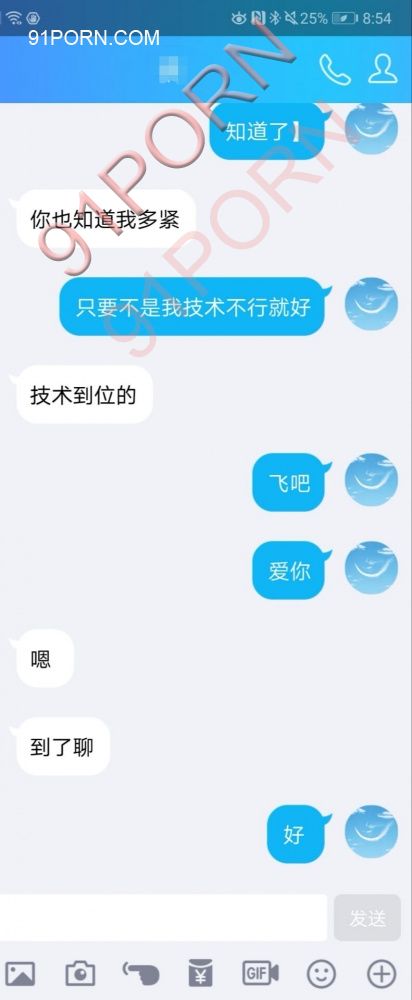Tap the message text input field

(163, 917)
